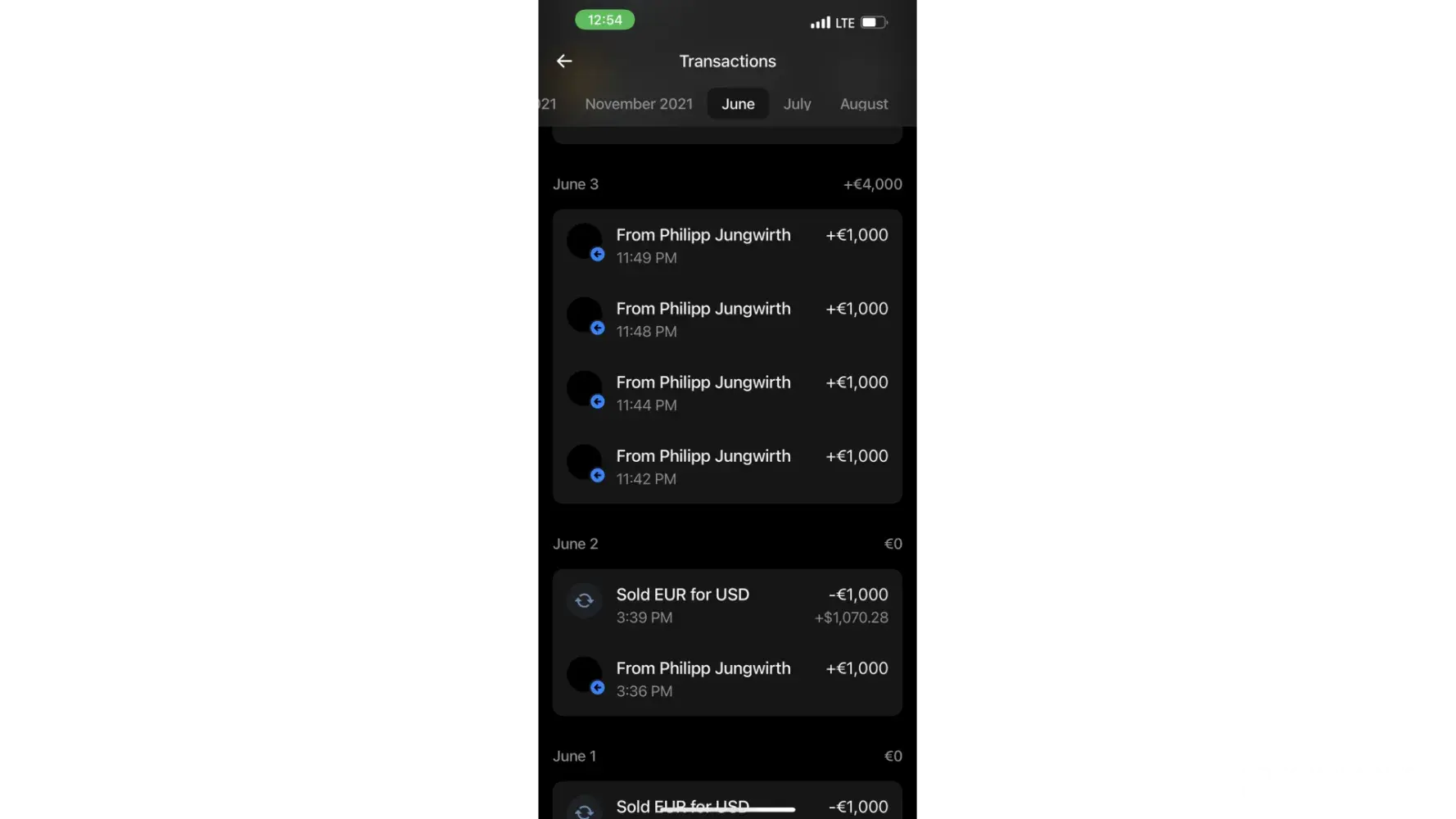
Task: Go back from the Transactions screen
Action: point(564,61)
